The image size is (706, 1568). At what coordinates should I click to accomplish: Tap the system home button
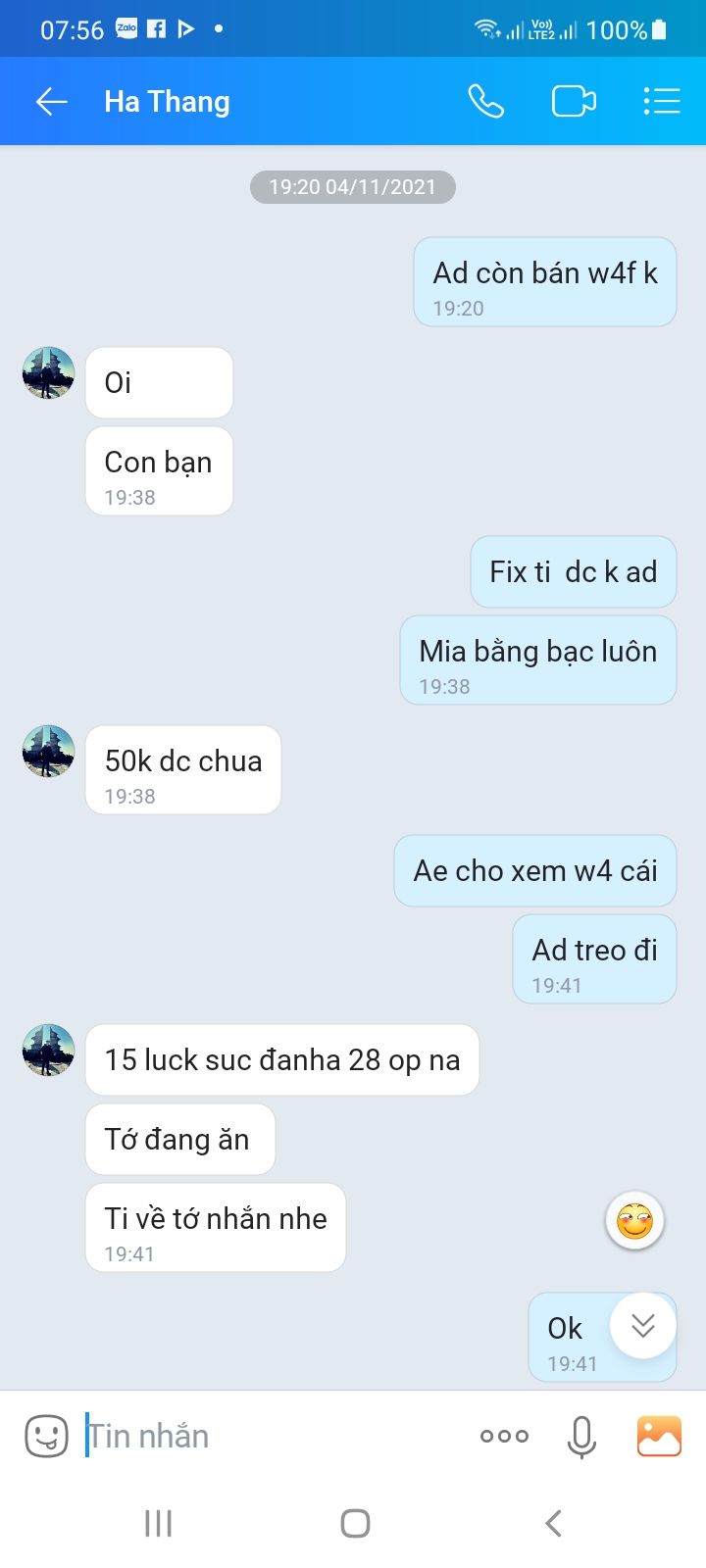[x=355, y=1523]
